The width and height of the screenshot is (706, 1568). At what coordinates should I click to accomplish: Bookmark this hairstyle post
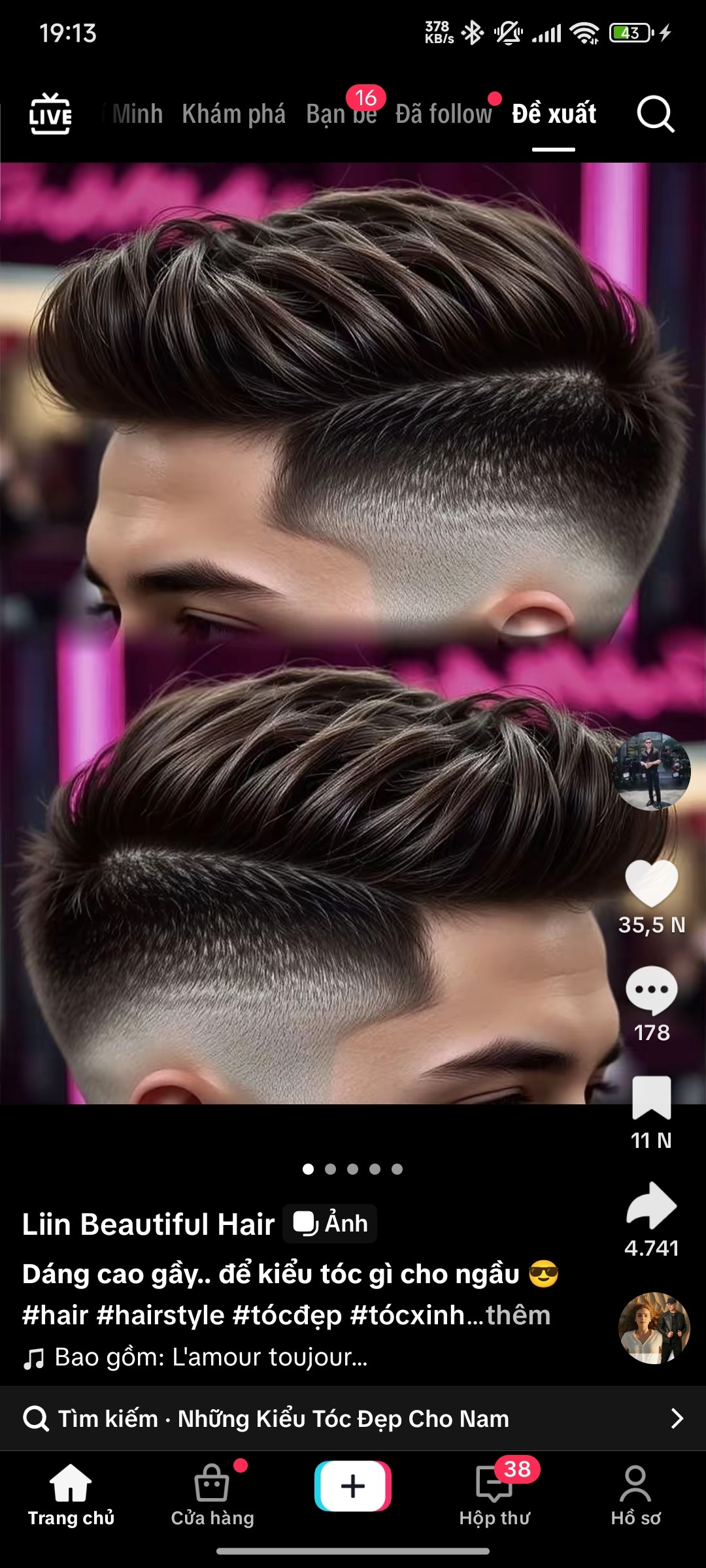(x=651, y=1098)
